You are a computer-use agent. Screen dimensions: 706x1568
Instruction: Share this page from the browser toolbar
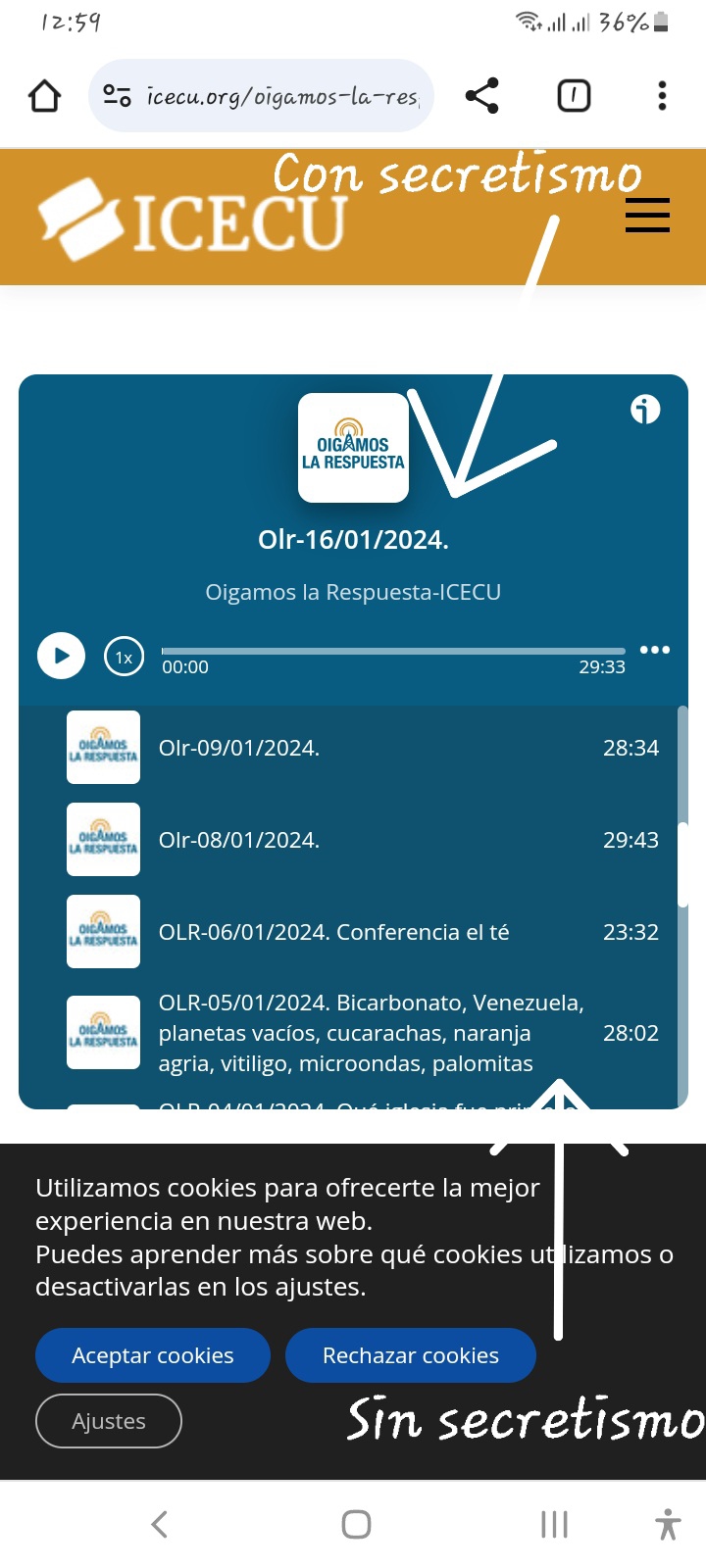(481, 95)
